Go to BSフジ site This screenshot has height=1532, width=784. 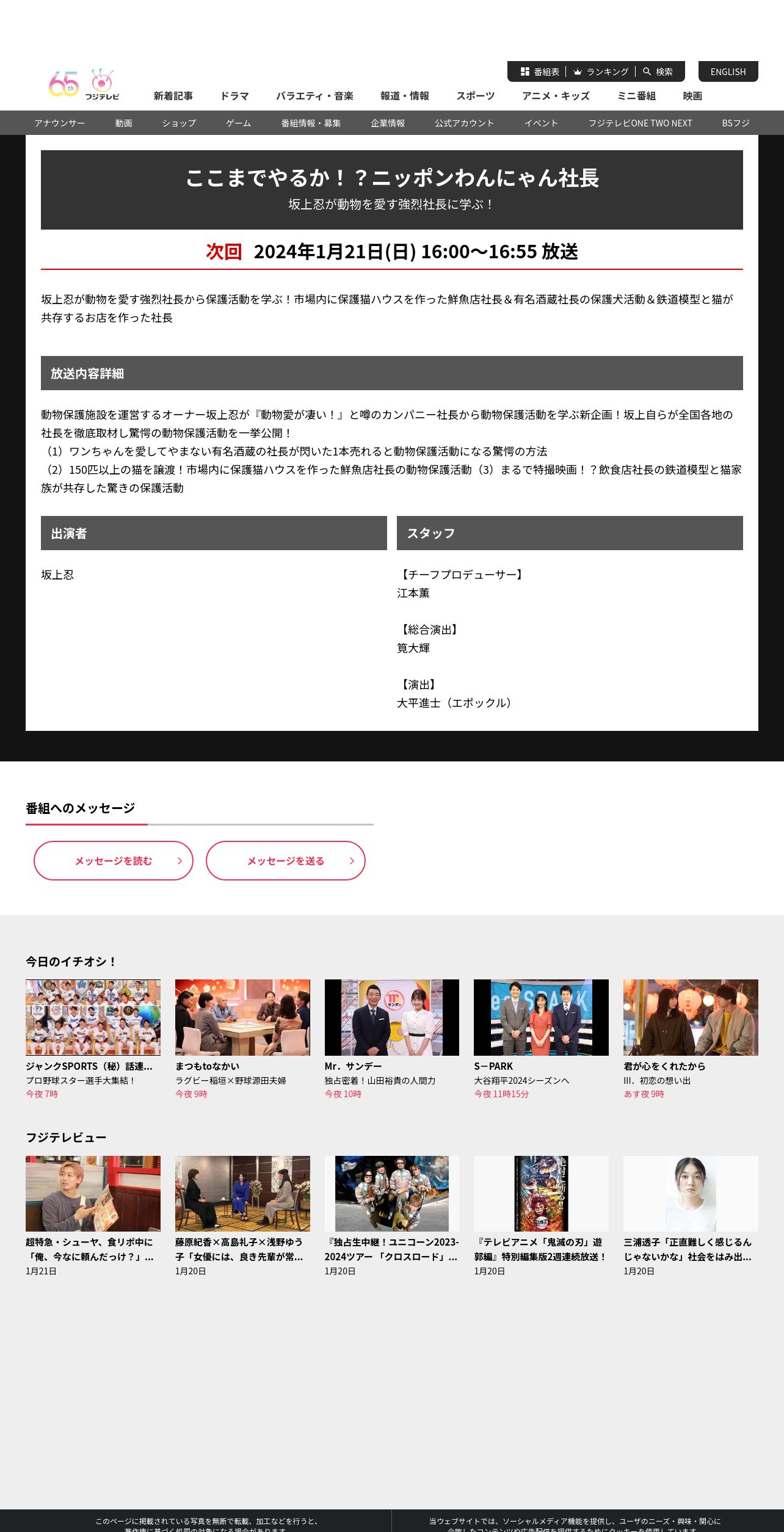[735, 123]
